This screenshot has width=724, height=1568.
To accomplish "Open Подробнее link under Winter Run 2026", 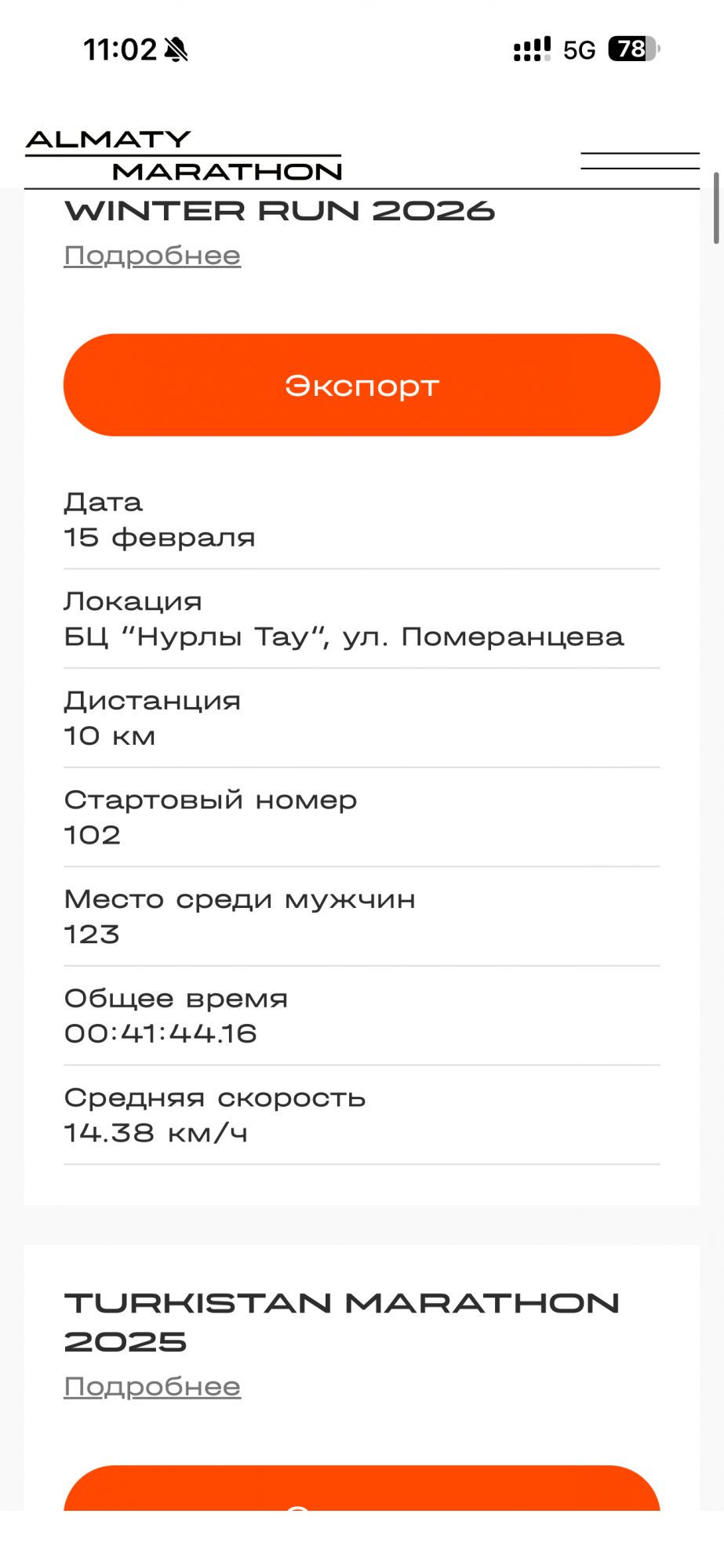I will (152, 256).
